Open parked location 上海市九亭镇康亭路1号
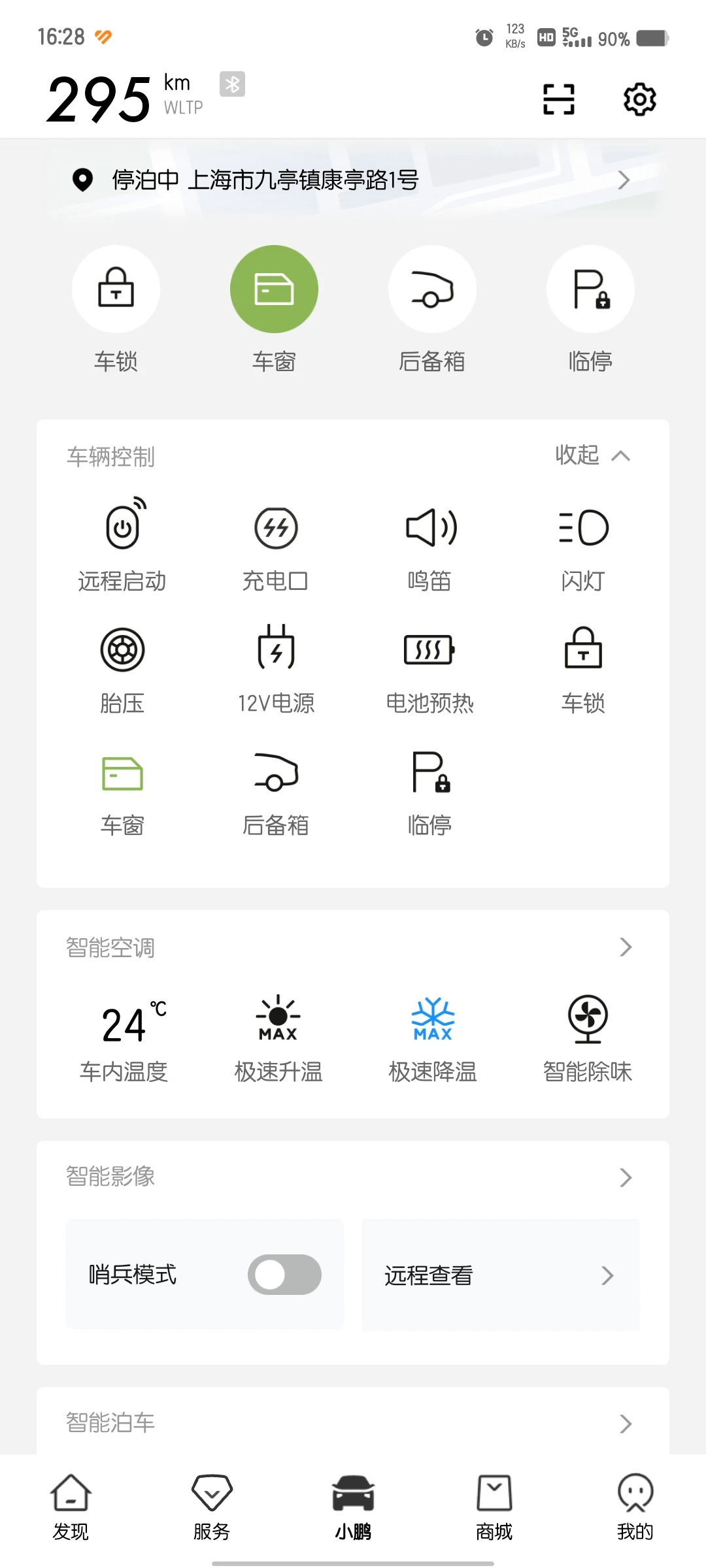This screenshot has width=706, height=1568. [x=353, y=180]
